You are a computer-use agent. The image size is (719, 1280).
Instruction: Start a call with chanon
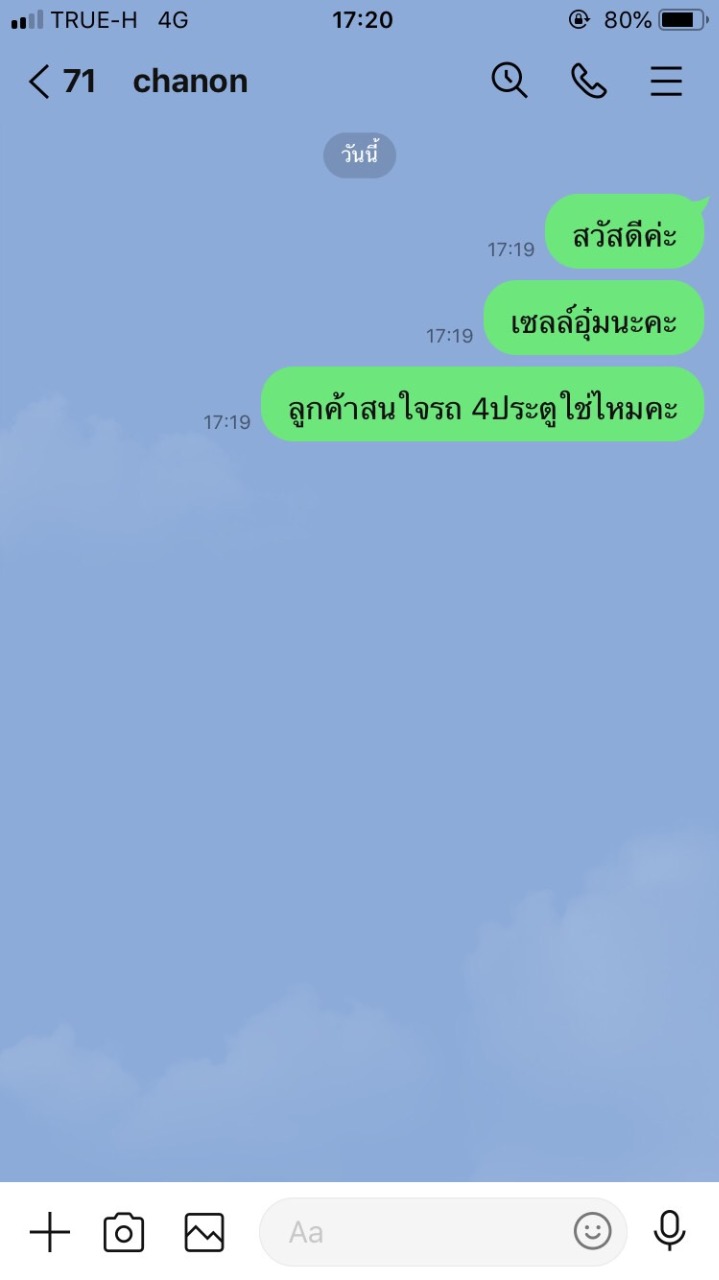tap(589, 81)
